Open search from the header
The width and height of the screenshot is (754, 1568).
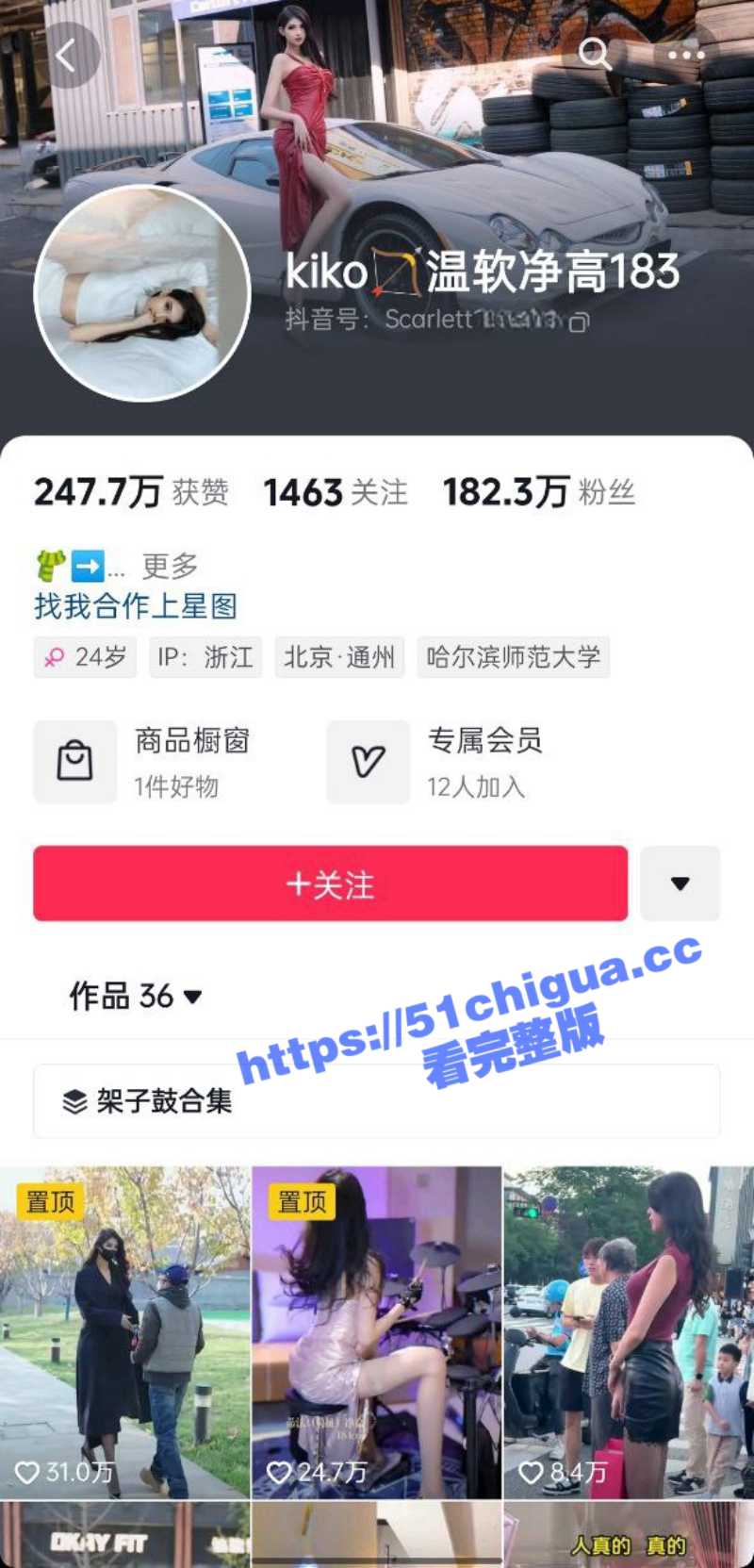pyautogui.click(x=594, y=54)
